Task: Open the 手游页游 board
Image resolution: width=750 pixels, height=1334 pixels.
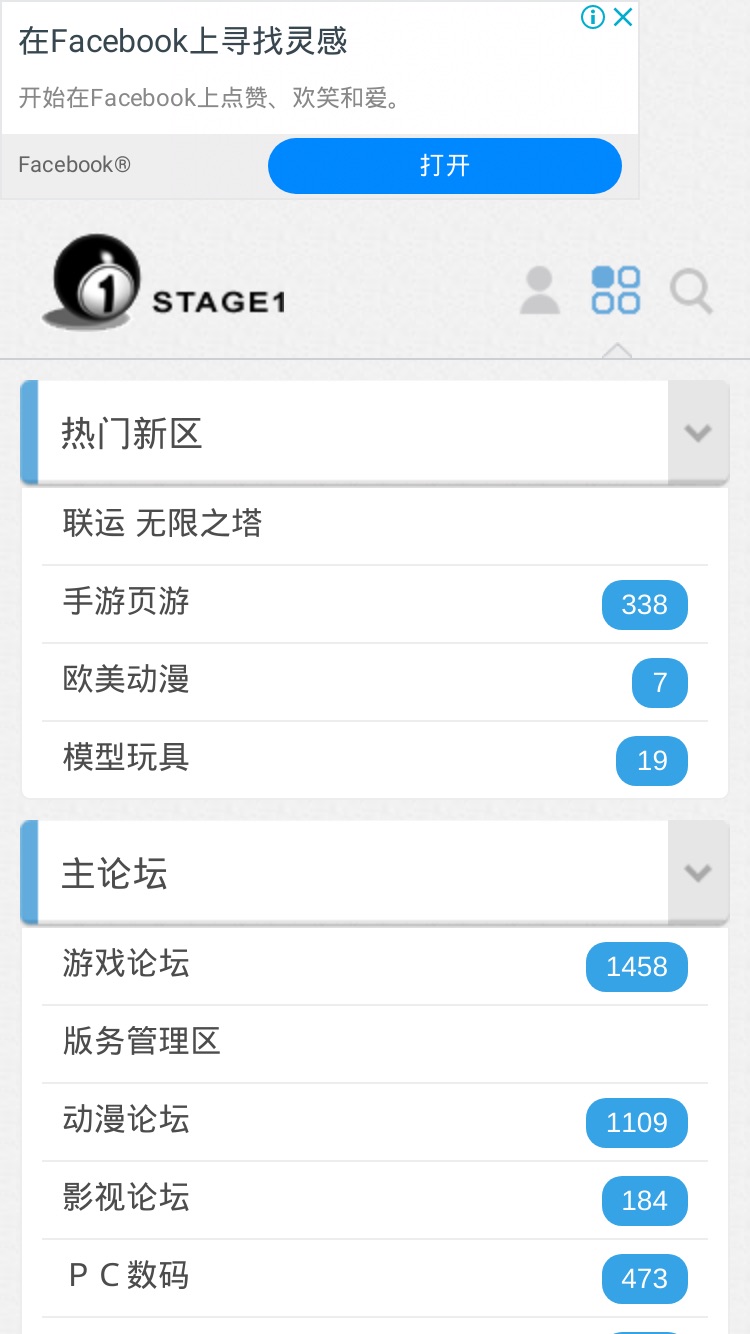Action: click(375, 604)
